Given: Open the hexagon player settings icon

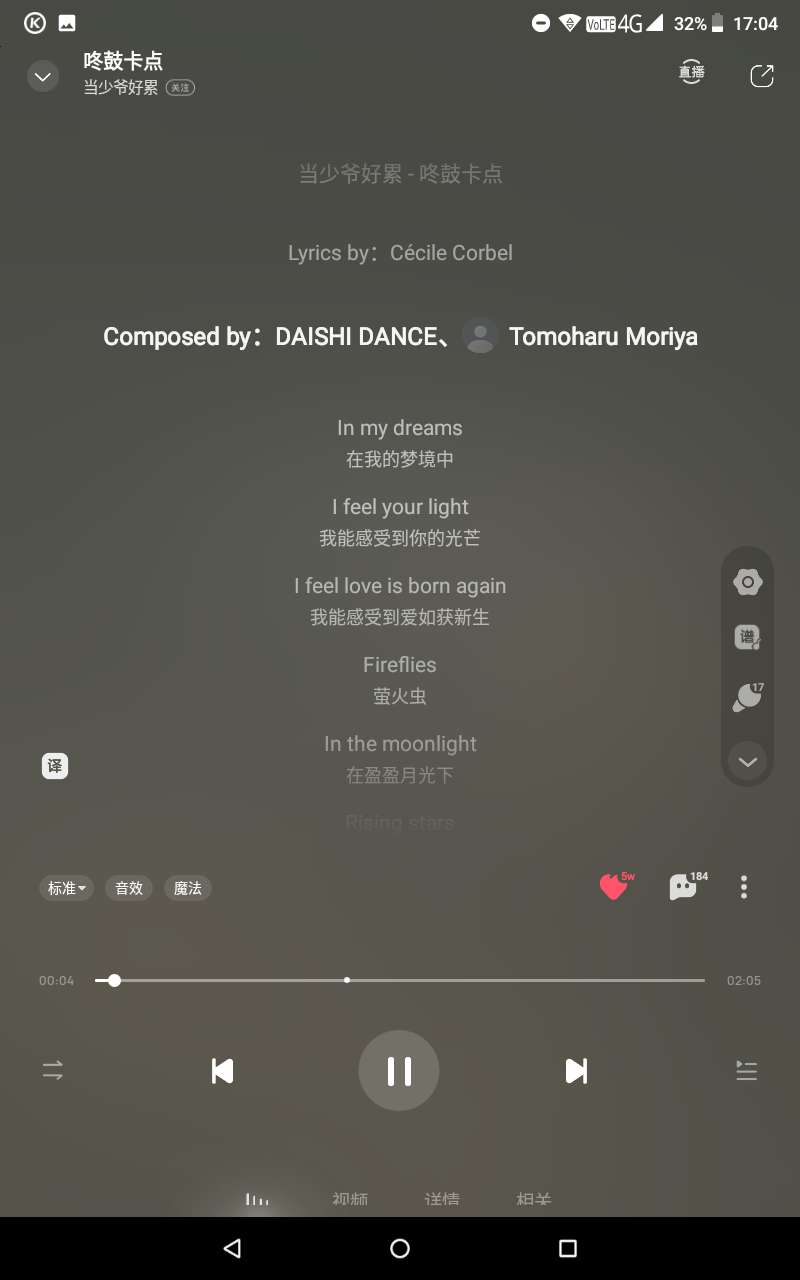Looking at the screenshot, I should tap(747, 582).
